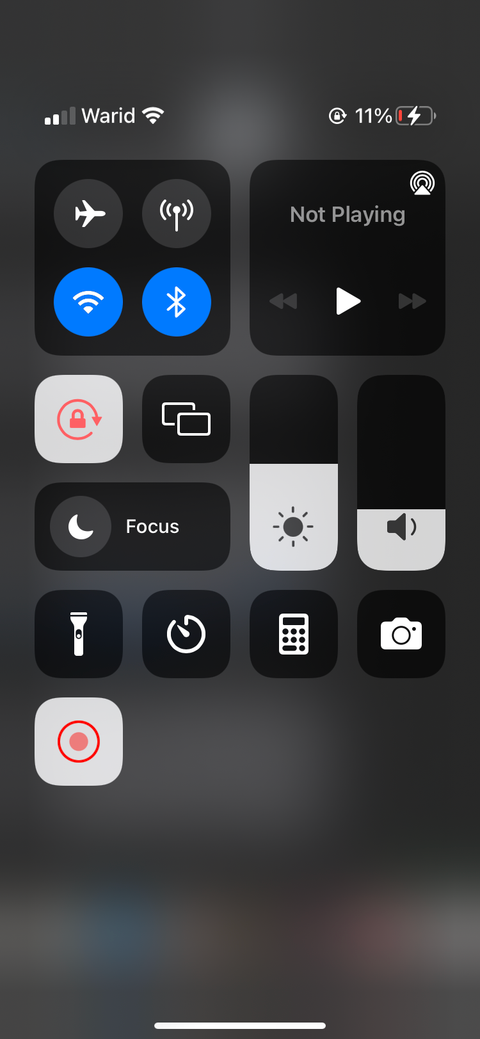
Task: Turn off Wi-Fi
Action: point(88,302)
